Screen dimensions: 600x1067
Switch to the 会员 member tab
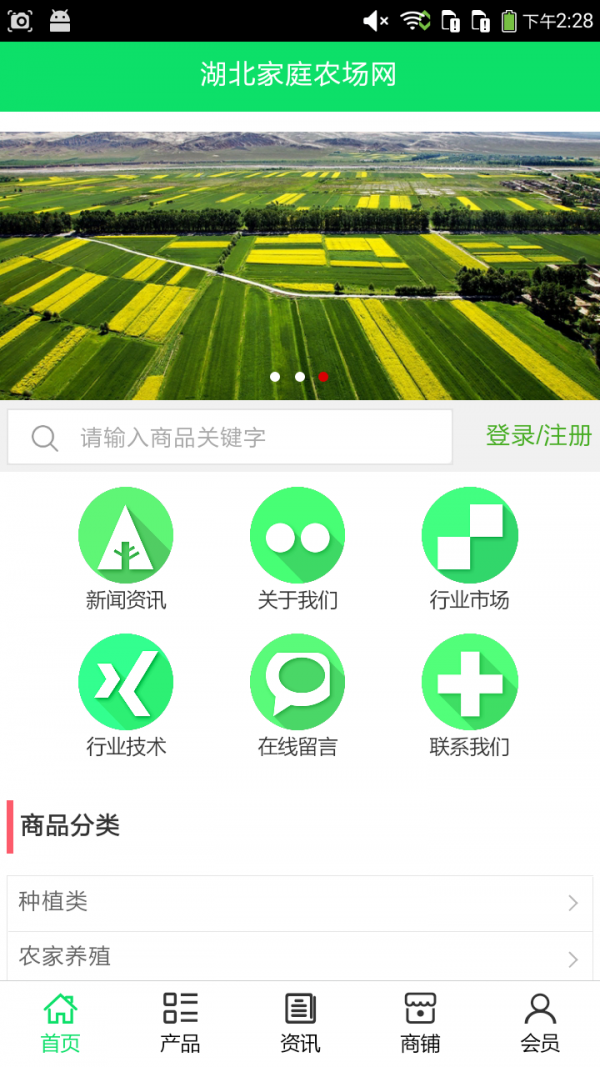coord(540,1023)
